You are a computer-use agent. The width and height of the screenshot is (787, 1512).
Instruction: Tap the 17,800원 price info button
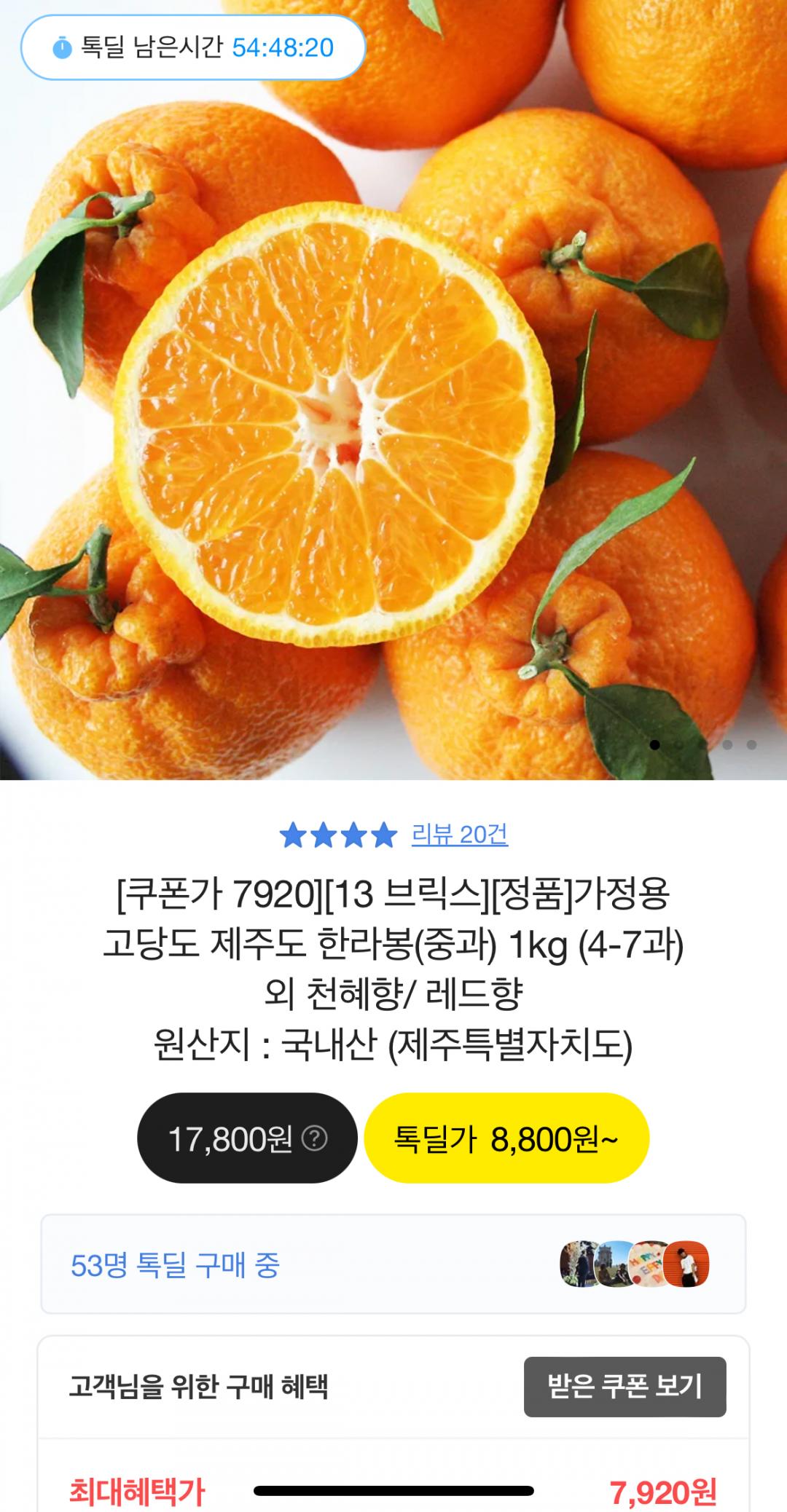pyautogui.click(x=247, y=1138)
